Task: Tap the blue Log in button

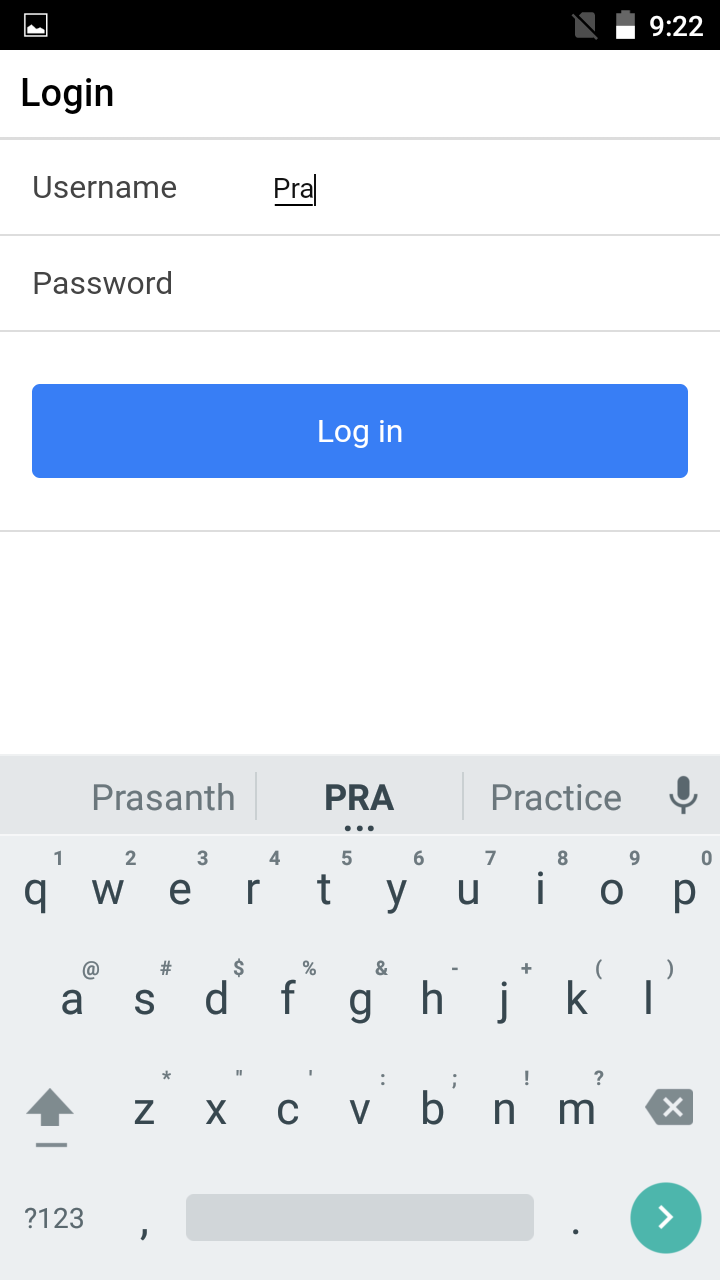Action: [360, 431]
